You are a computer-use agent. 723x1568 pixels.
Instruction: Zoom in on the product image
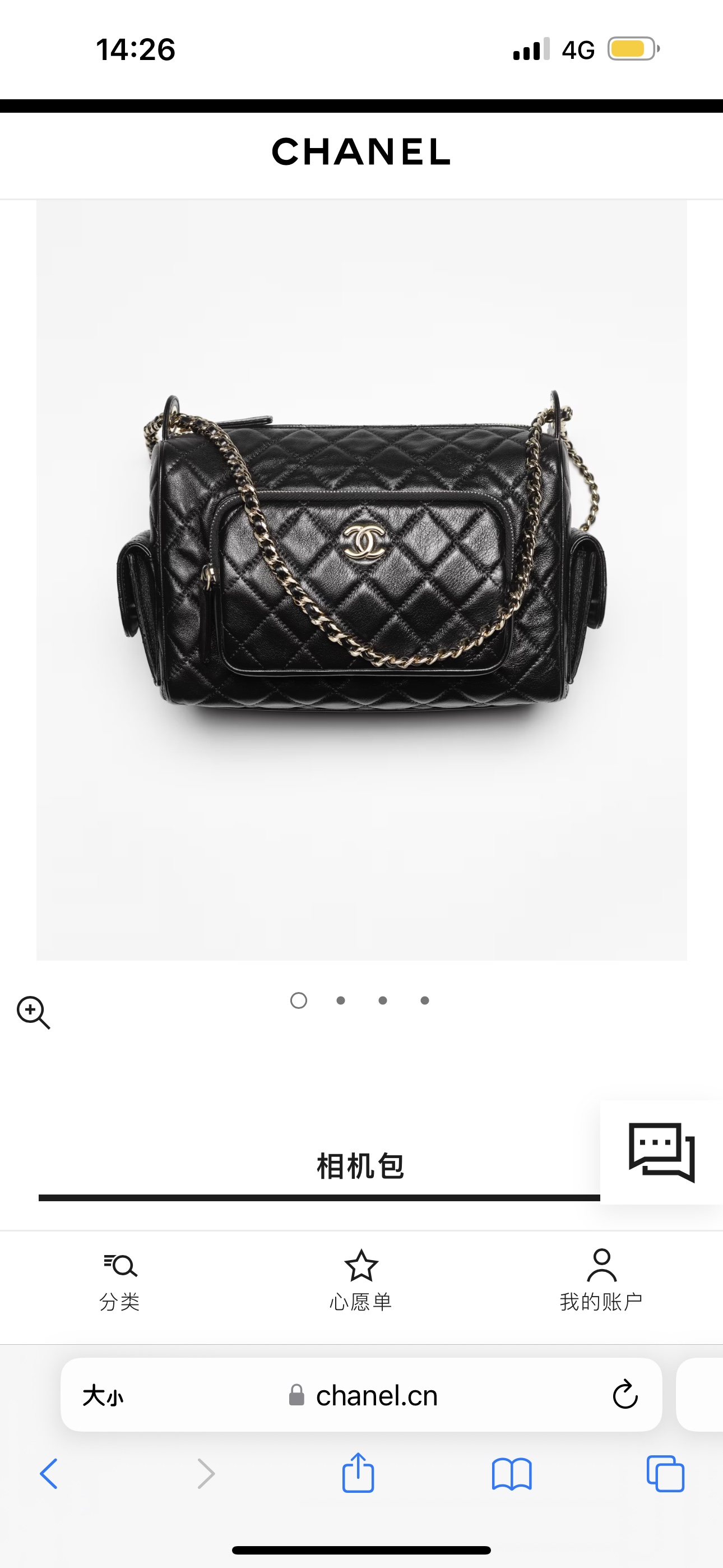pyautogui.click(x=34, y=1012)
